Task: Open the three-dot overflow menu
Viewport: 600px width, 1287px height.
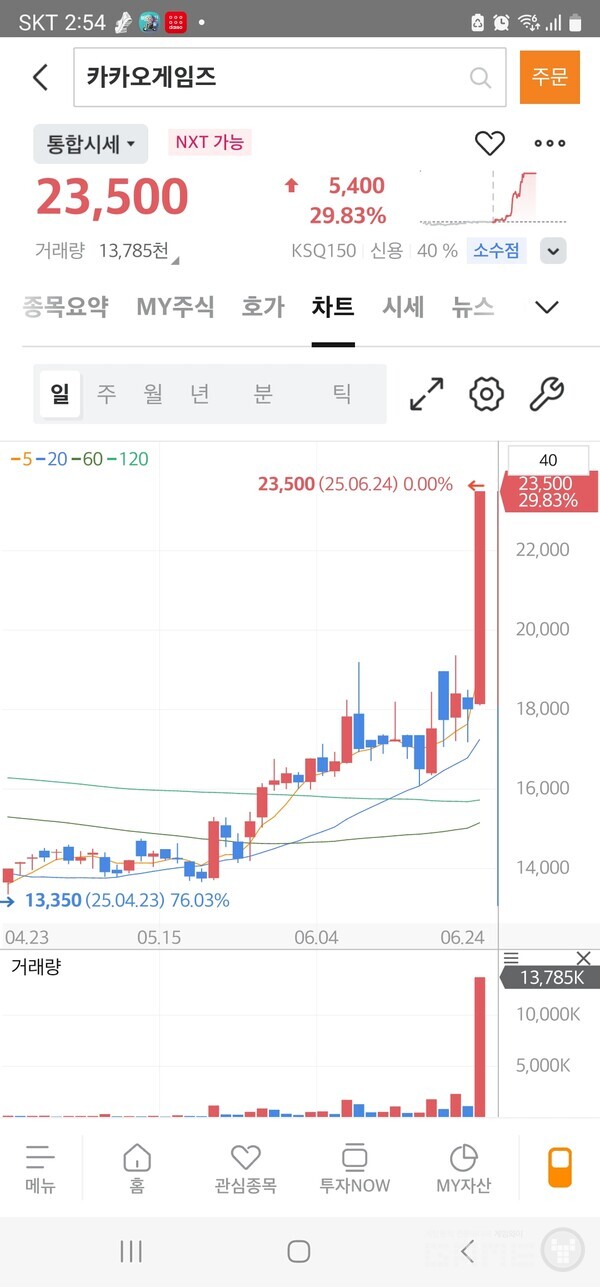Action: click(550, 144)
